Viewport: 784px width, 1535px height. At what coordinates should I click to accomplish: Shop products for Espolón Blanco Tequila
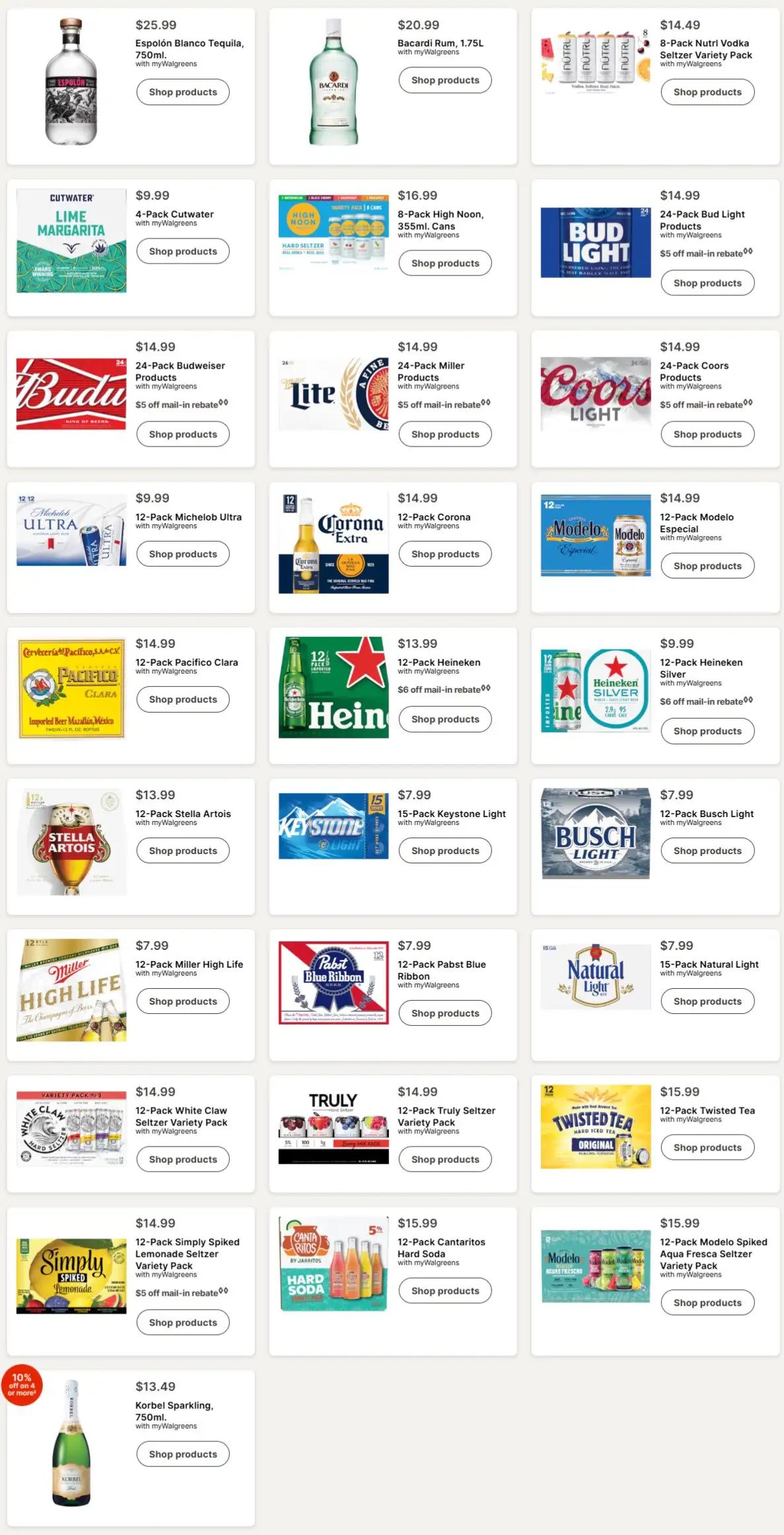(x=183, y=92)
